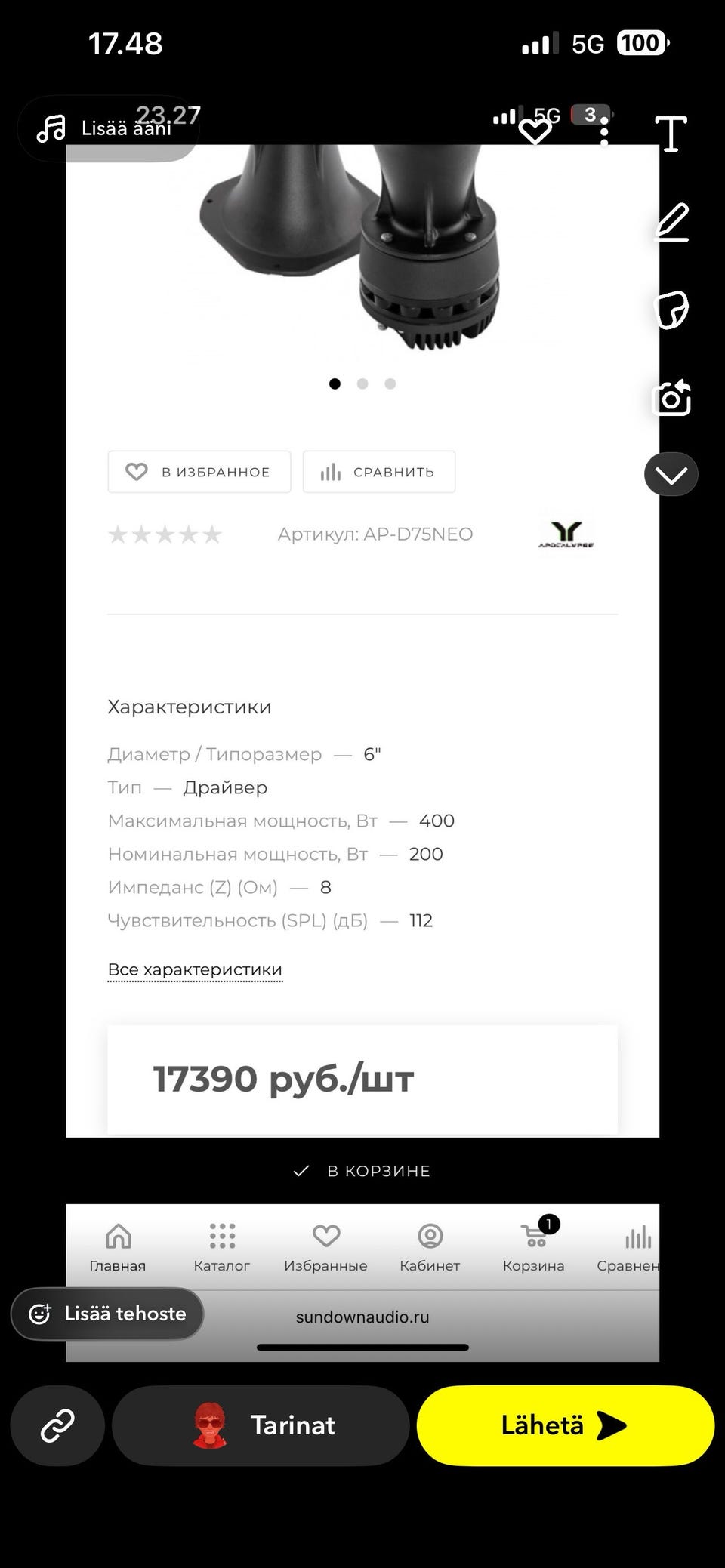Open the crop camera tool
This screenshot has height=1568, width=725.
[674, 398]
